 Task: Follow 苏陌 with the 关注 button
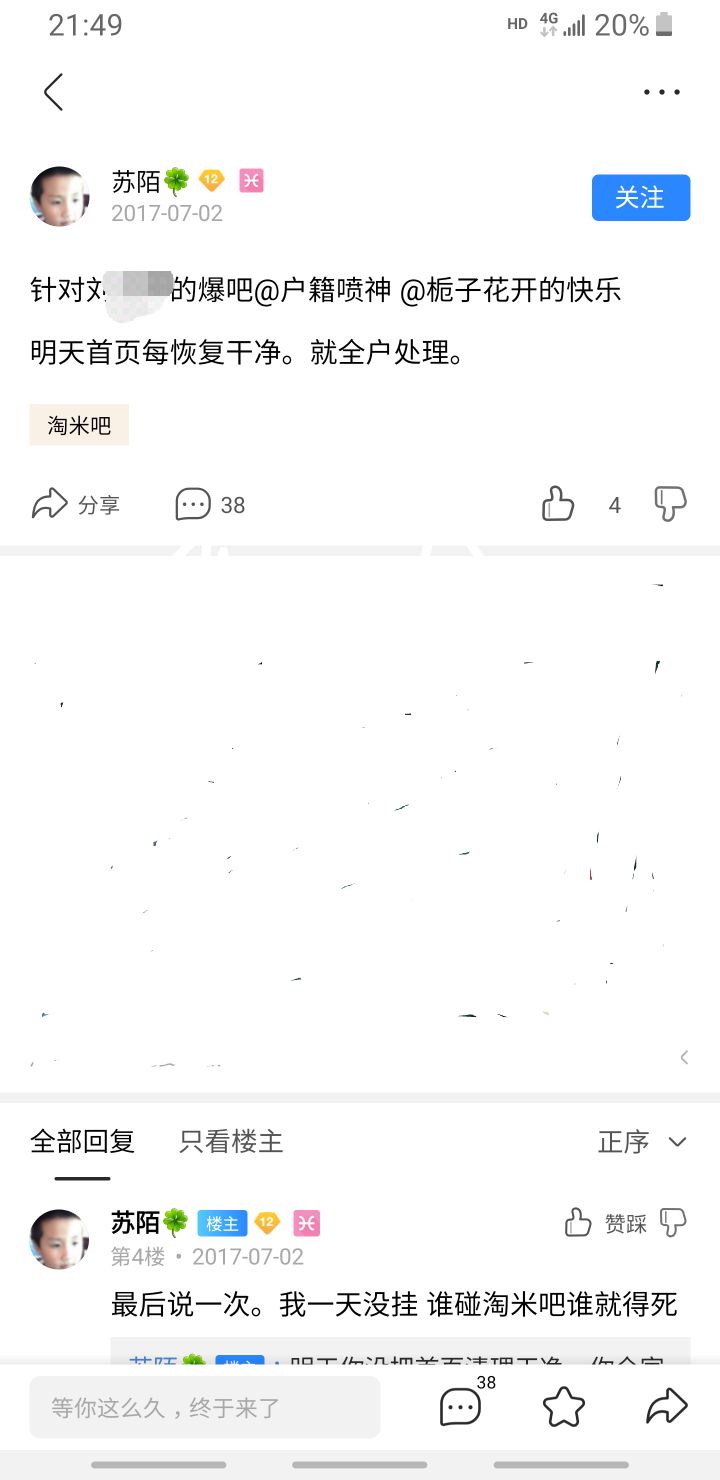pos(640,197)
